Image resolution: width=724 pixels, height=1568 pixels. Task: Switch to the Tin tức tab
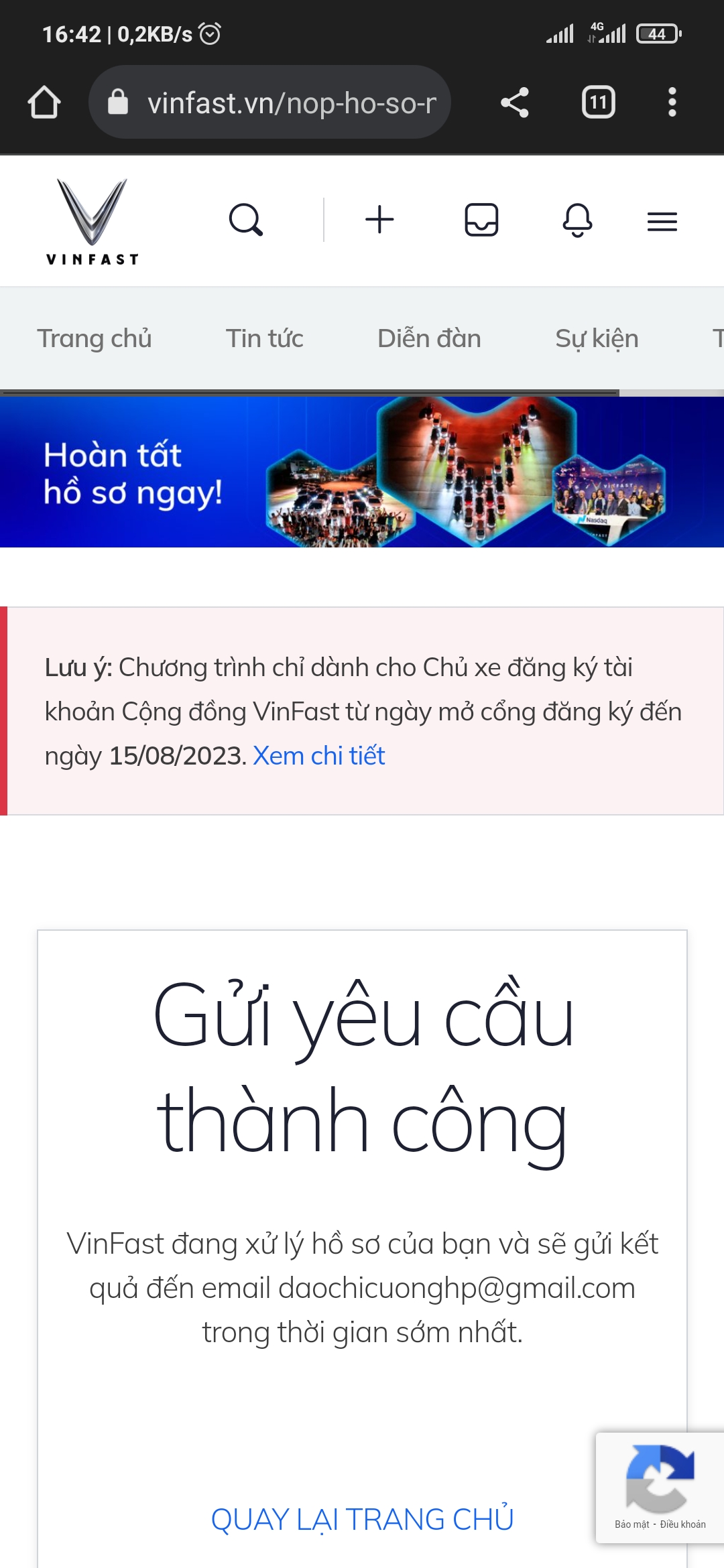265,338
